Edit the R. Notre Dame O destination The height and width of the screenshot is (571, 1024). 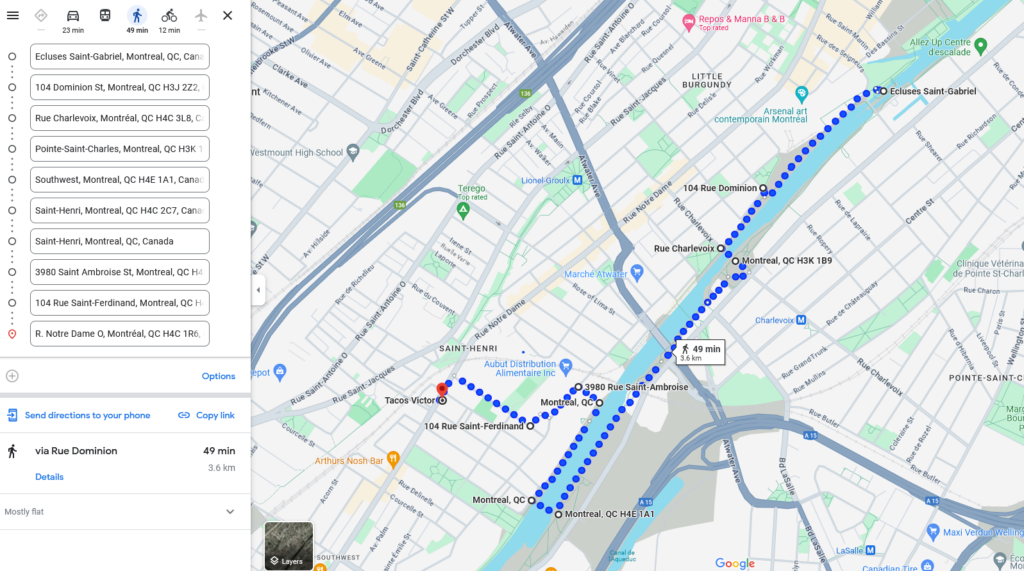tap(119, 334)
